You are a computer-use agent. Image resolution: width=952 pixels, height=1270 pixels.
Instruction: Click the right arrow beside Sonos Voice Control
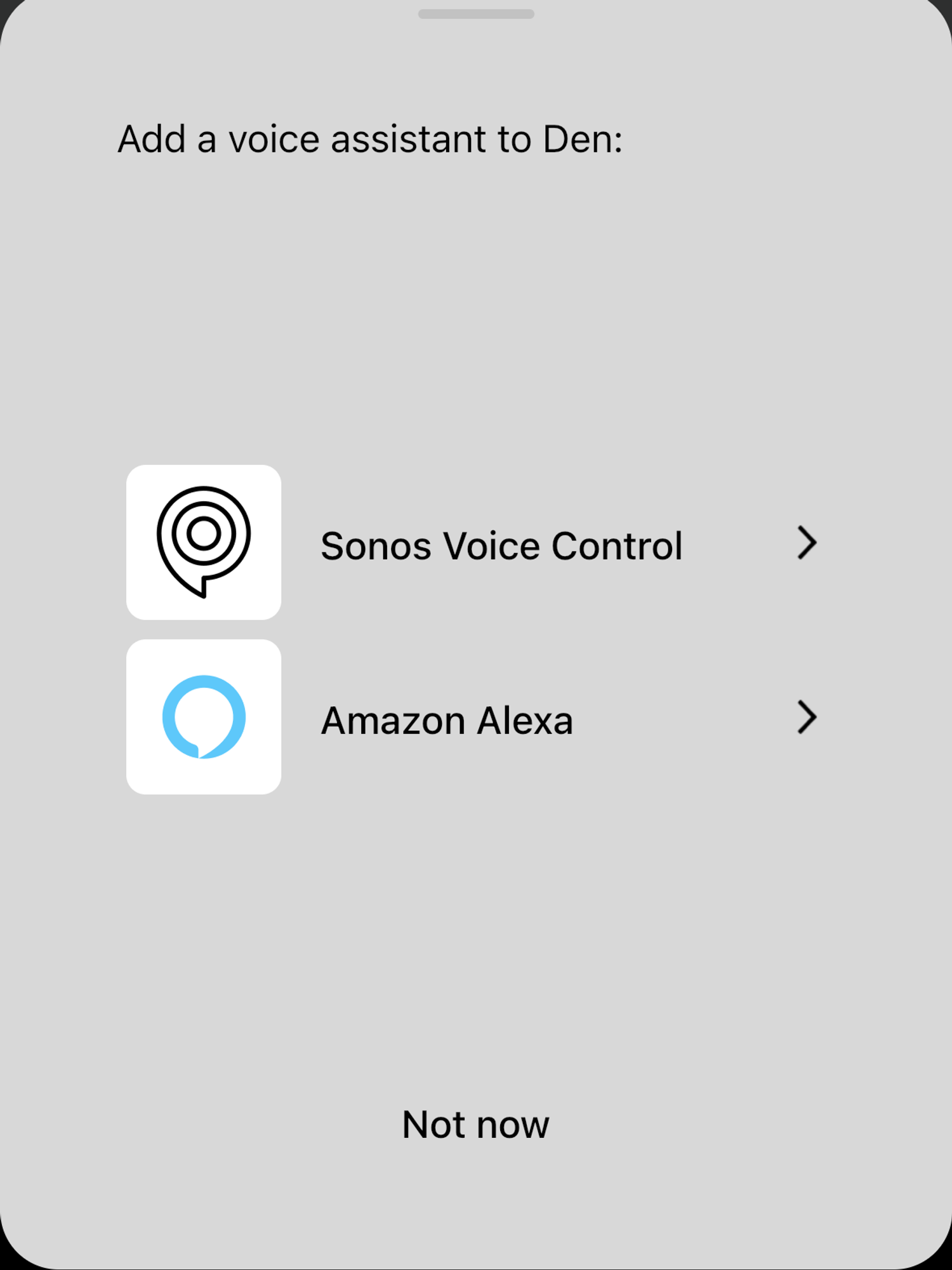click(x=807, y=543)
